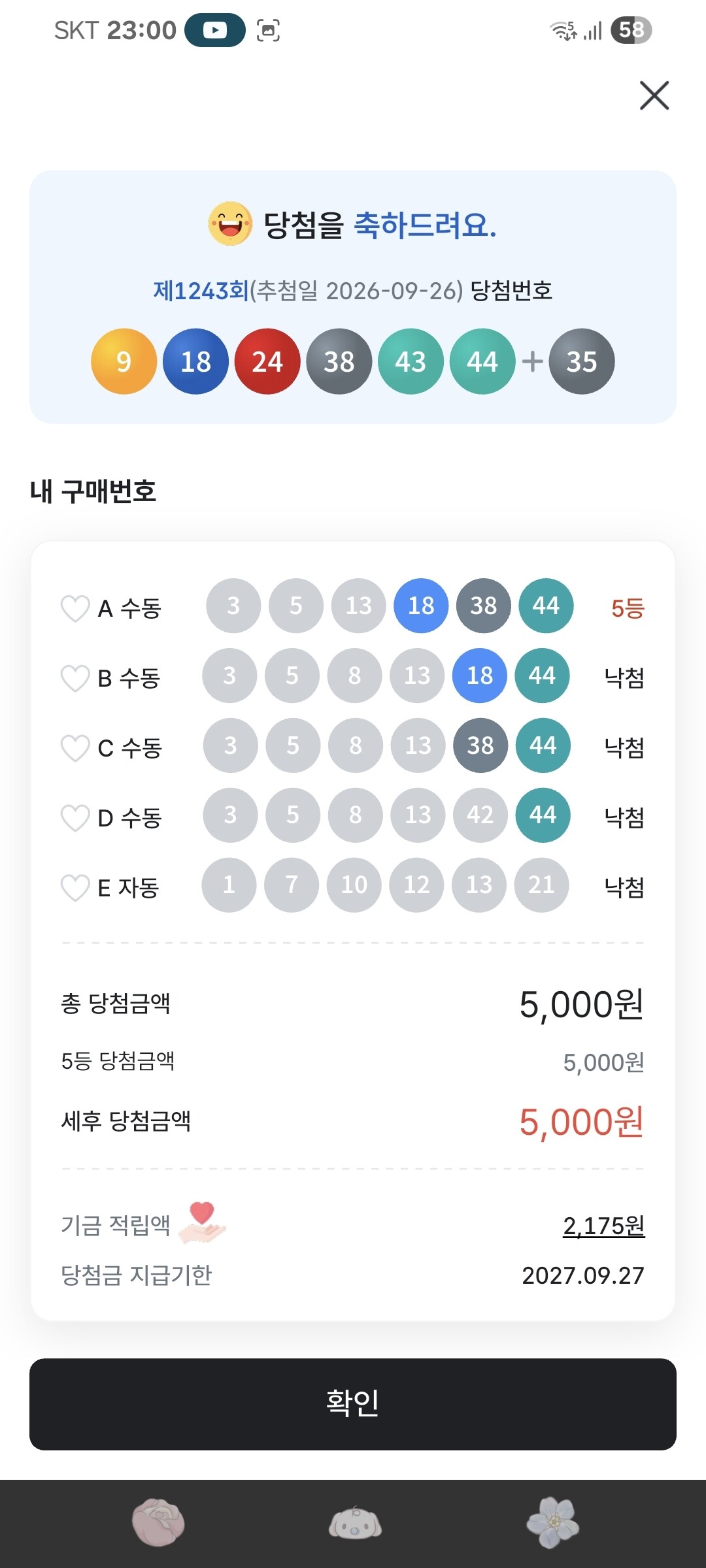Tap the rose icon in the navigation bar
706x1568 pixels.
(x=158, y=1522)
